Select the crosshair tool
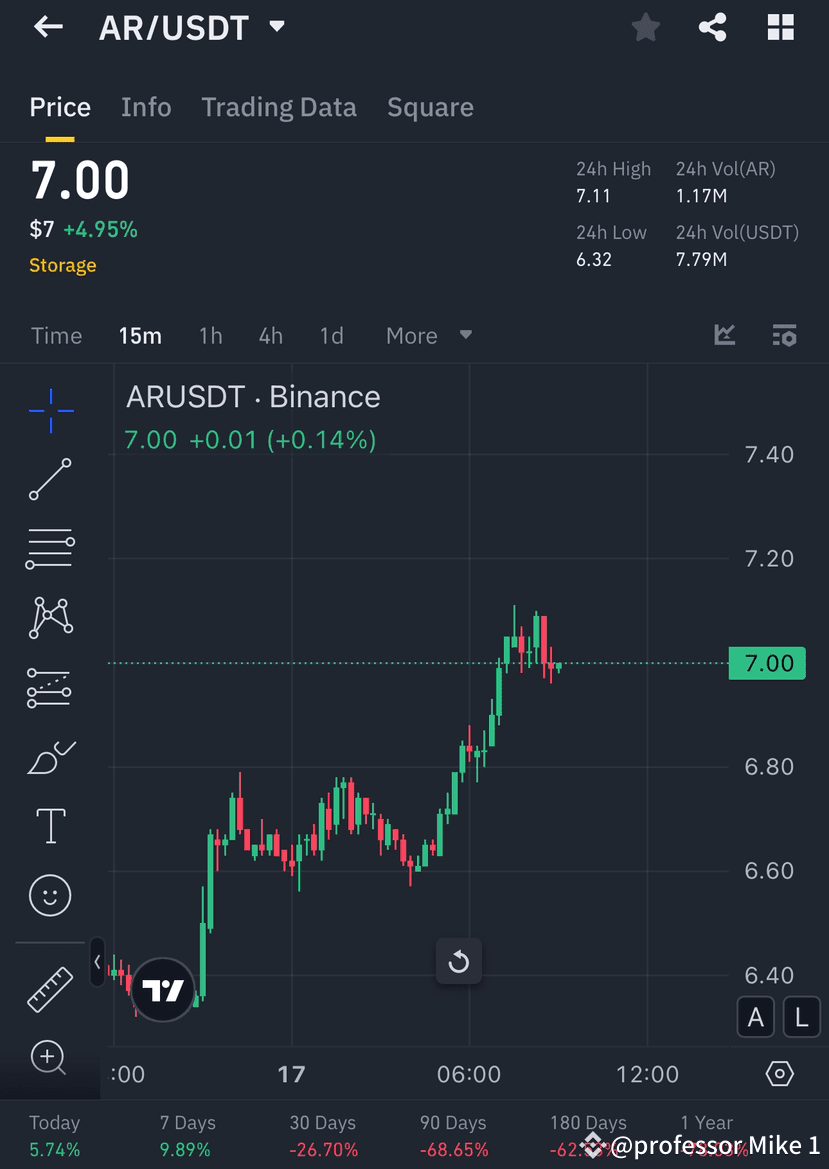829x1169 pixels. 50,410
